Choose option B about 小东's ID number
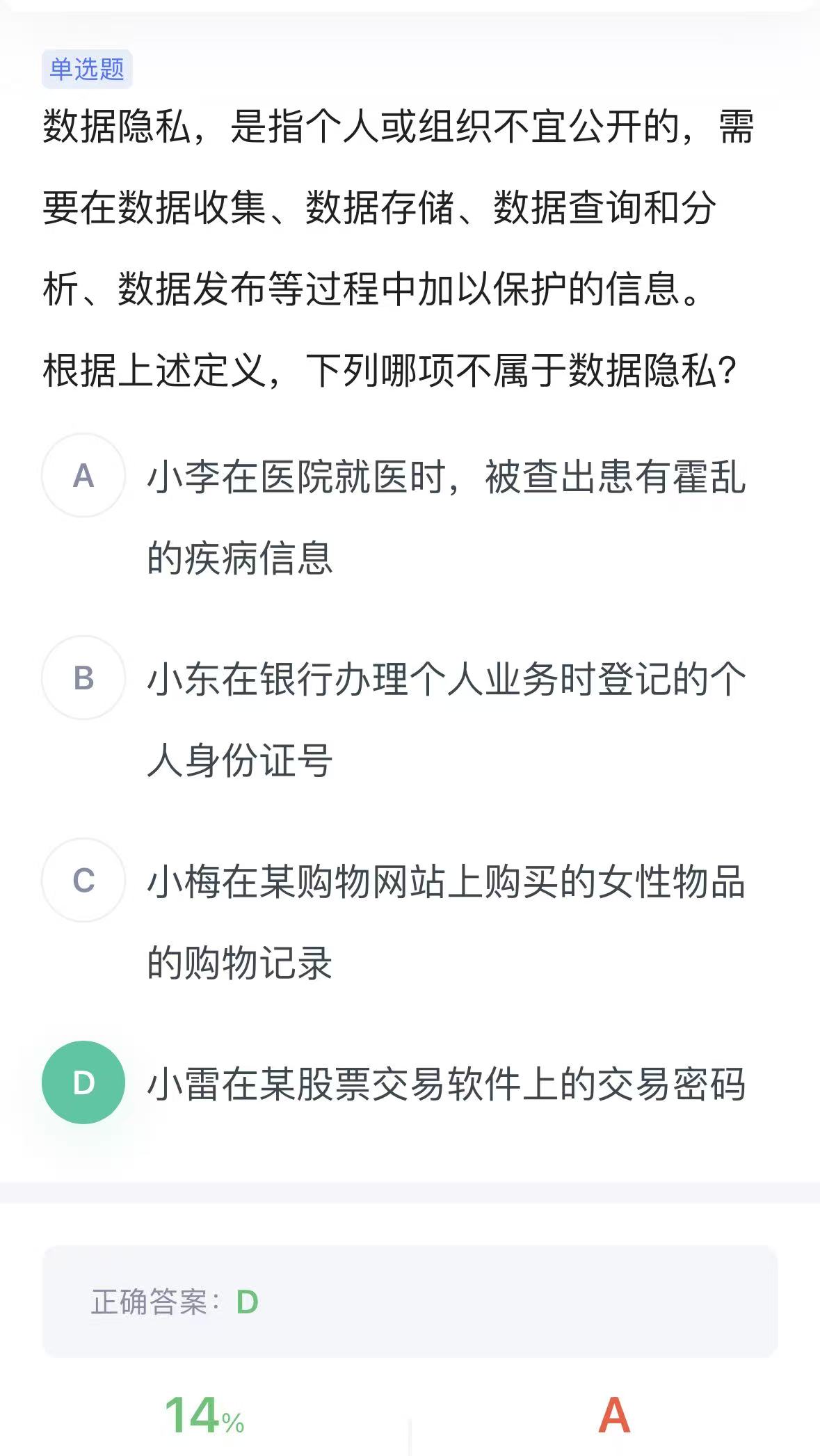Viewport: 820px width, 1456px height. [83, 678]
